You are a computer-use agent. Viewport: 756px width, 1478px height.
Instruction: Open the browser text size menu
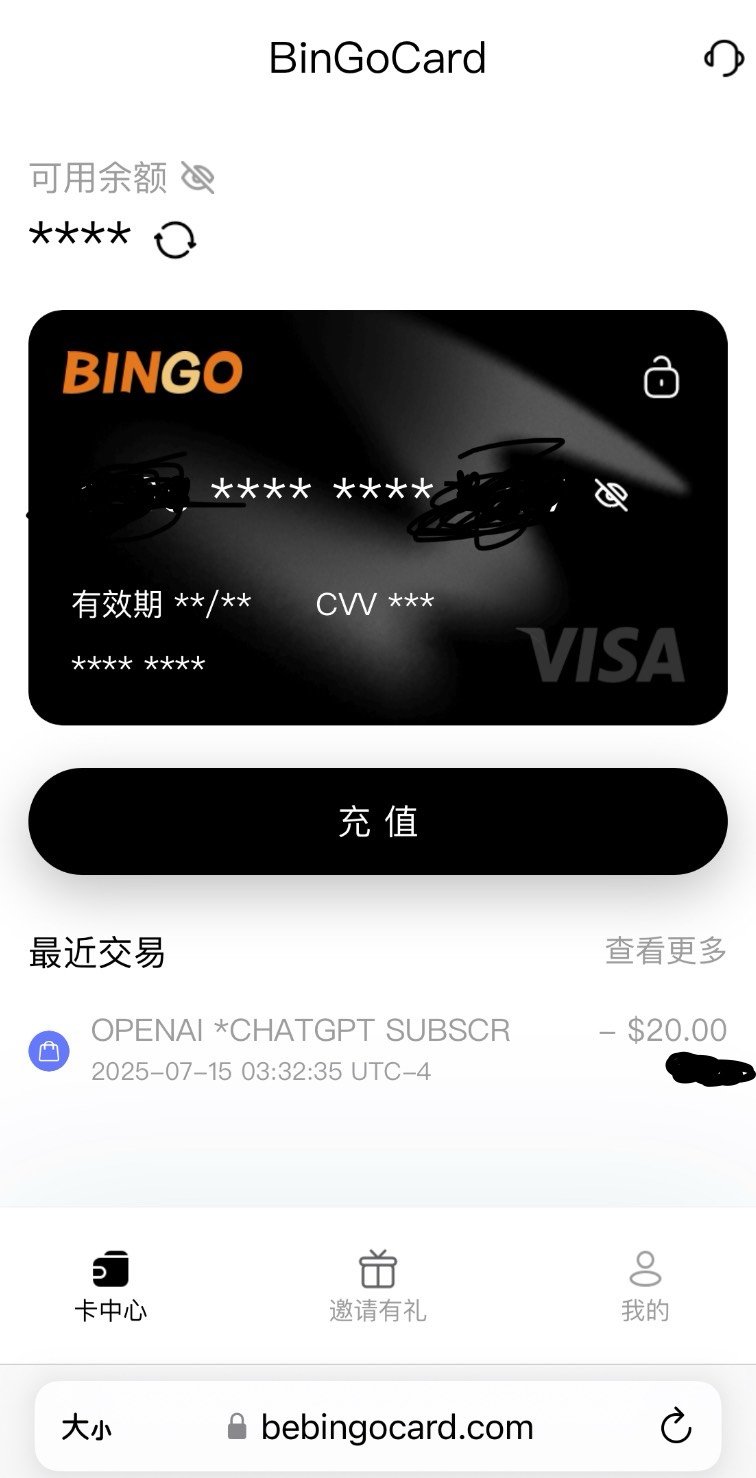87,1428
